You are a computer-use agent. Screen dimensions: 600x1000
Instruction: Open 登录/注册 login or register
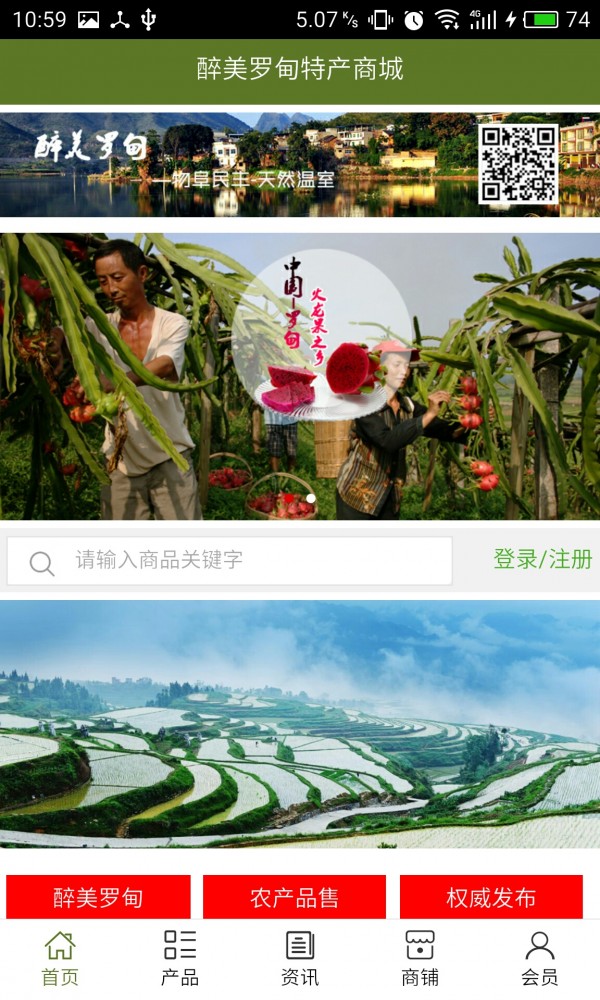[x=542, y=559]
